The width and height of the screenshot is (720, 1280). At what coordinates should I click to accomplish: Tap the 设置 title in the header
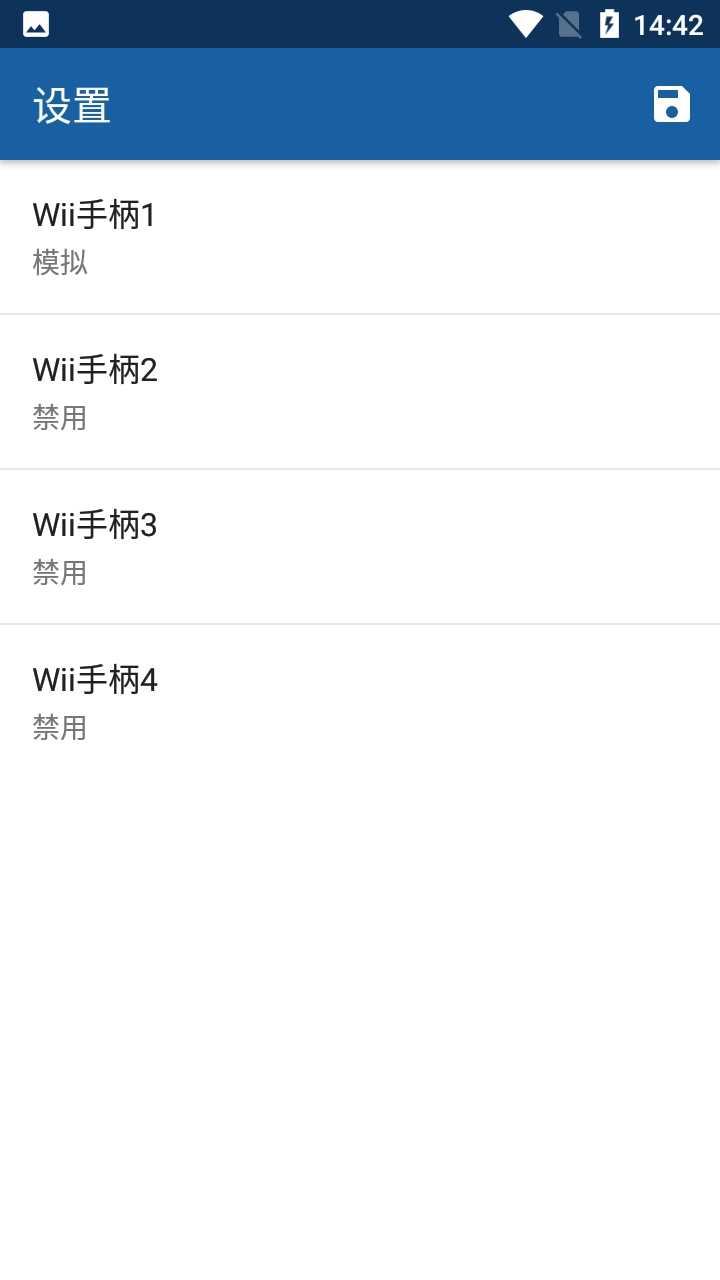[x=72, y=104]
